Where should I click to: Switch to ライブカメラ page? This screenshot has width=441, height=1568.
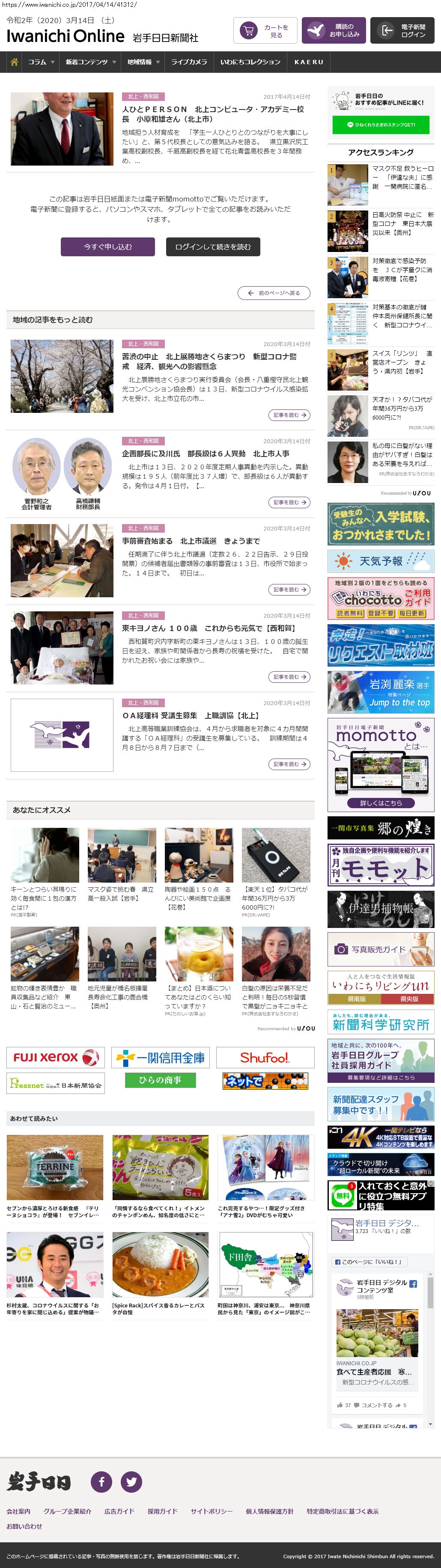(189, 62)
